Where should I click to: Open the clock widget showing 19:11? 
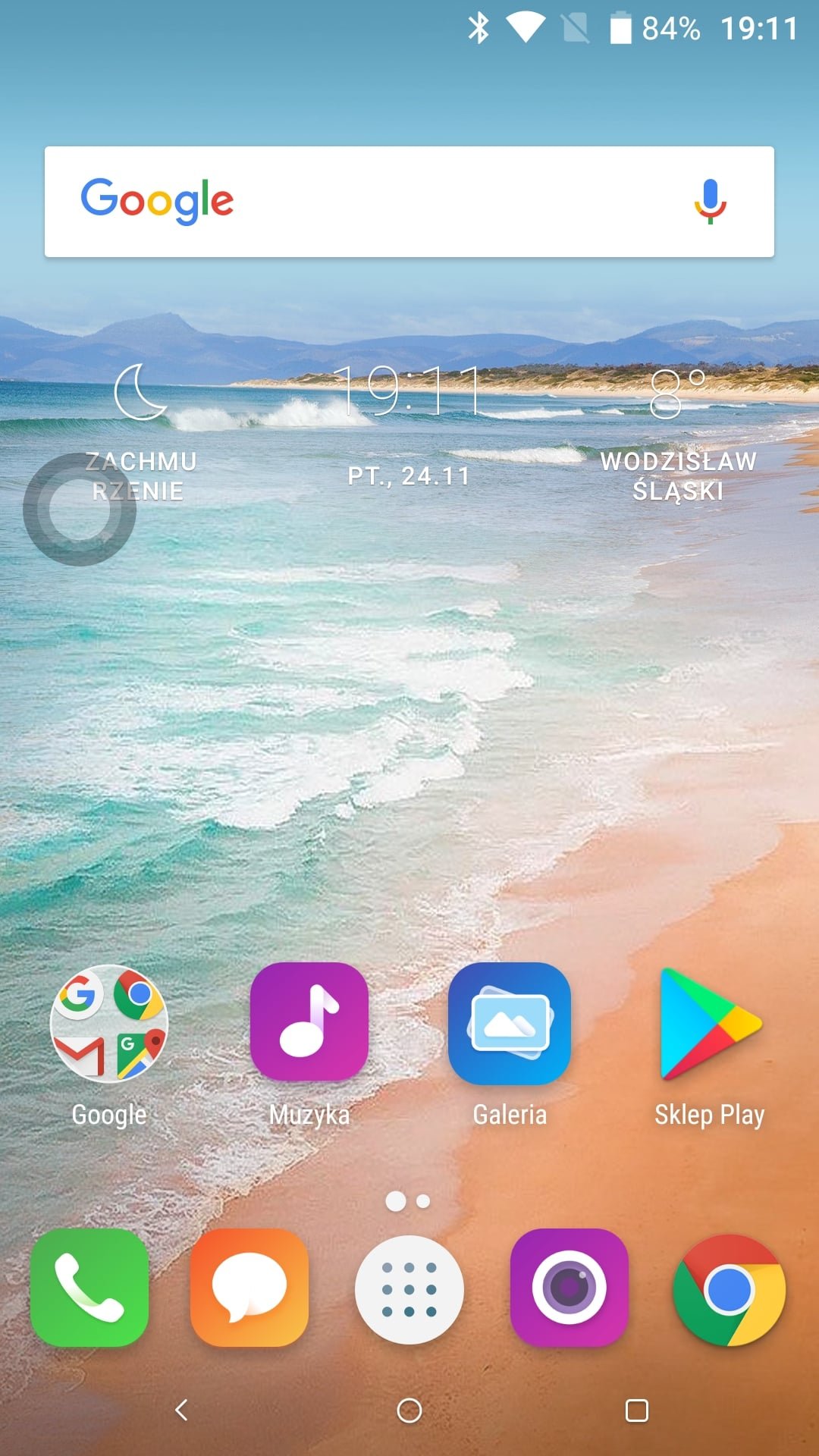[409, 392]
